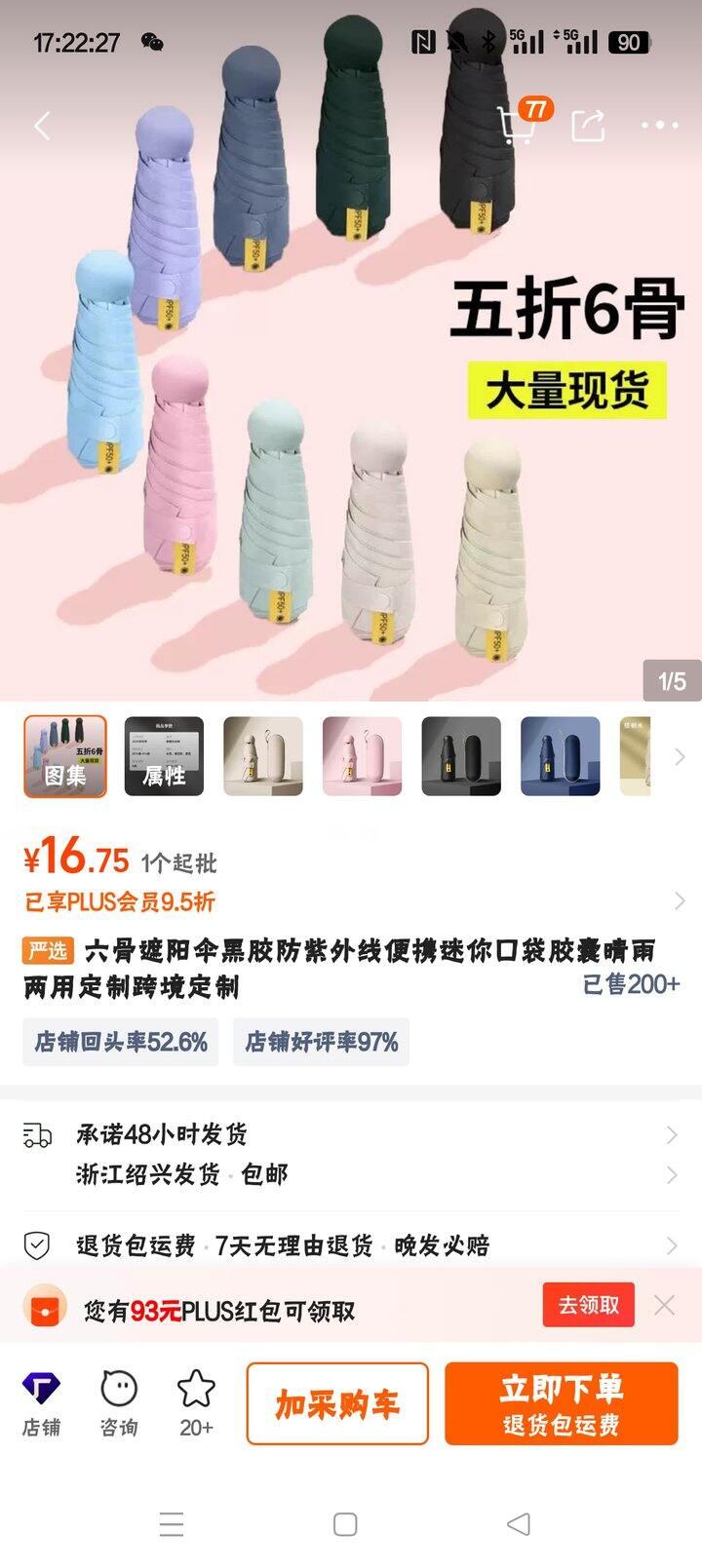Share this umbrella product

(x=588, y=125)
